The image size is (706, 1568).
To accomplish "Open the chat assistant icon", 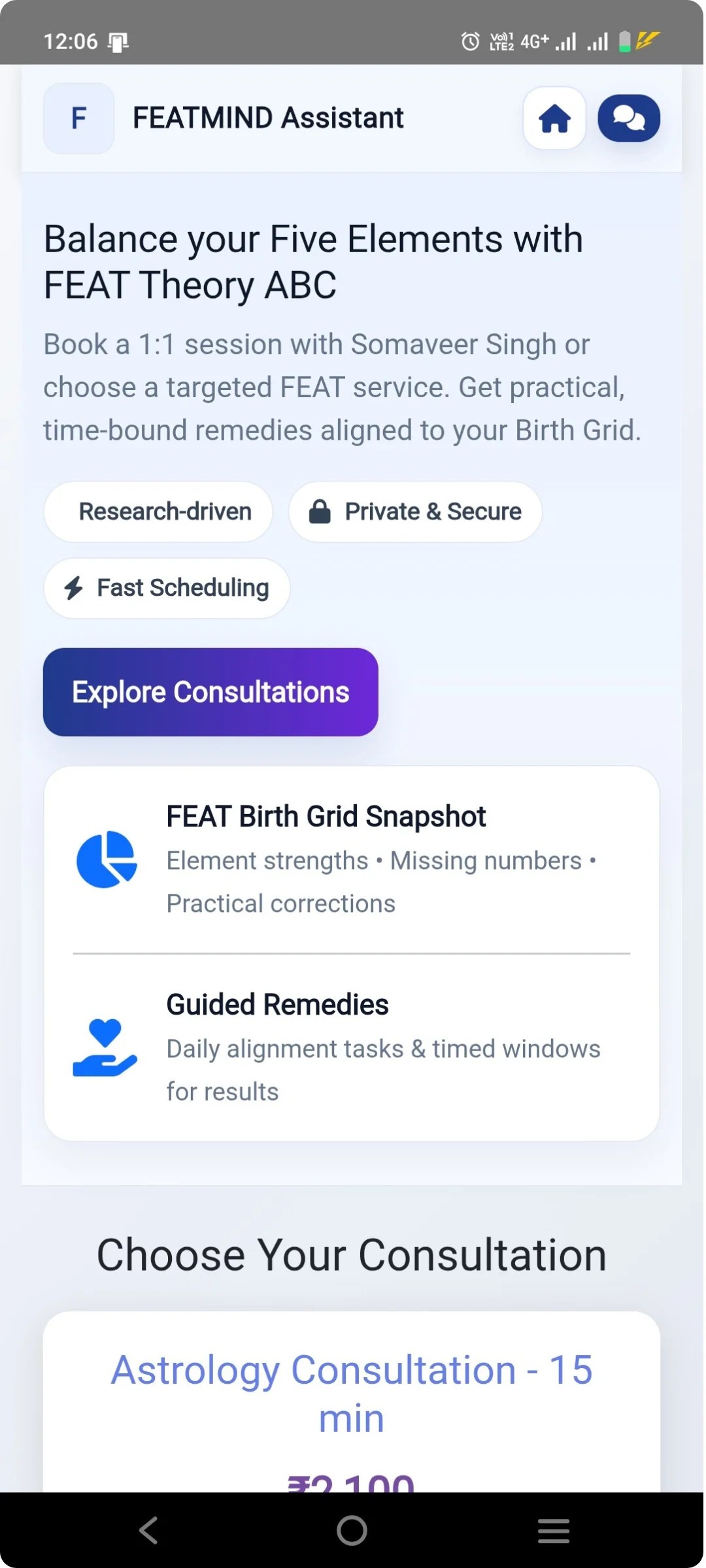I will click(x=628, y=118).
